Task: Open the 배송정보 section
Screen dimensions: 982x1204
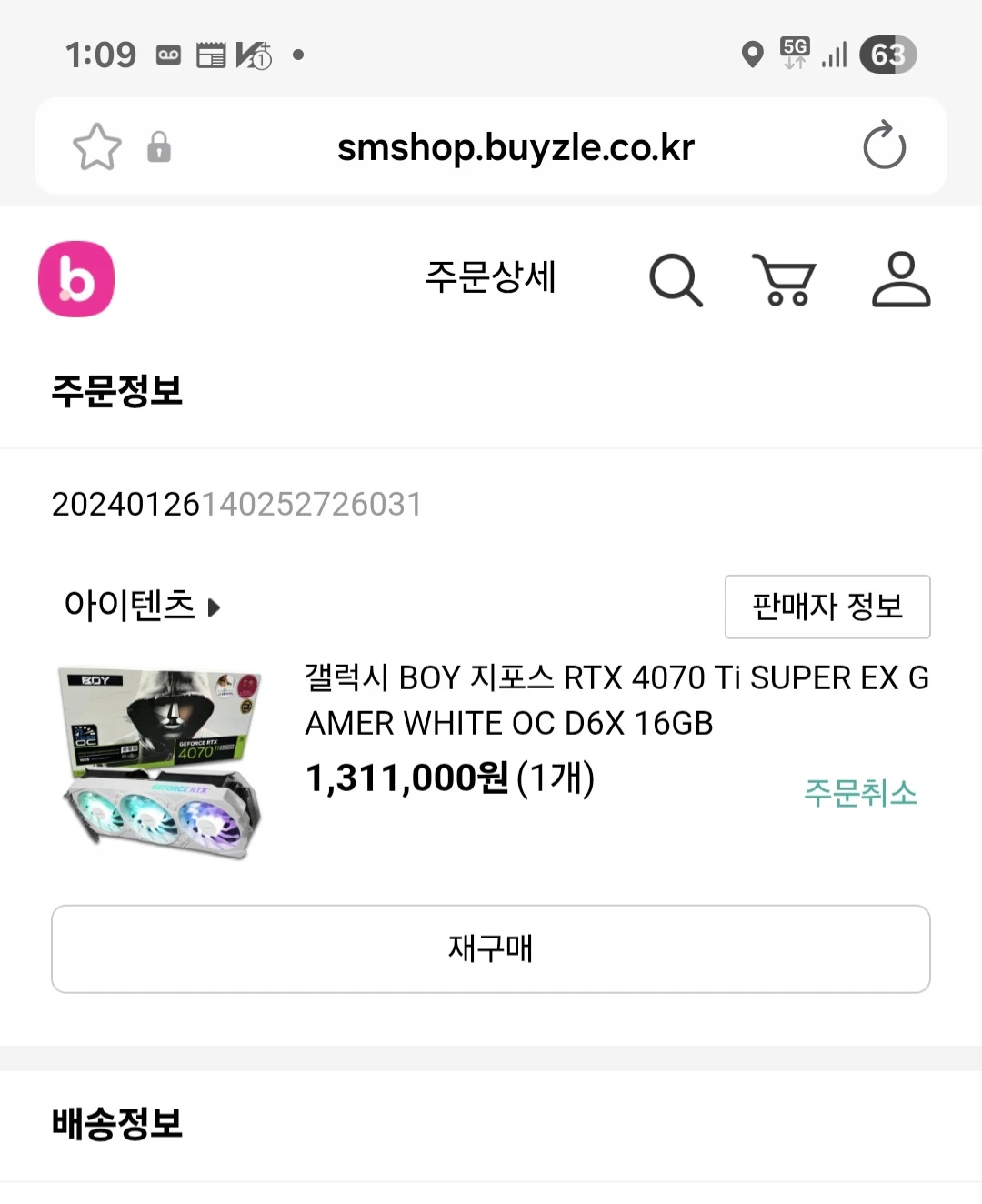Action: click(x=116, y=1125)
